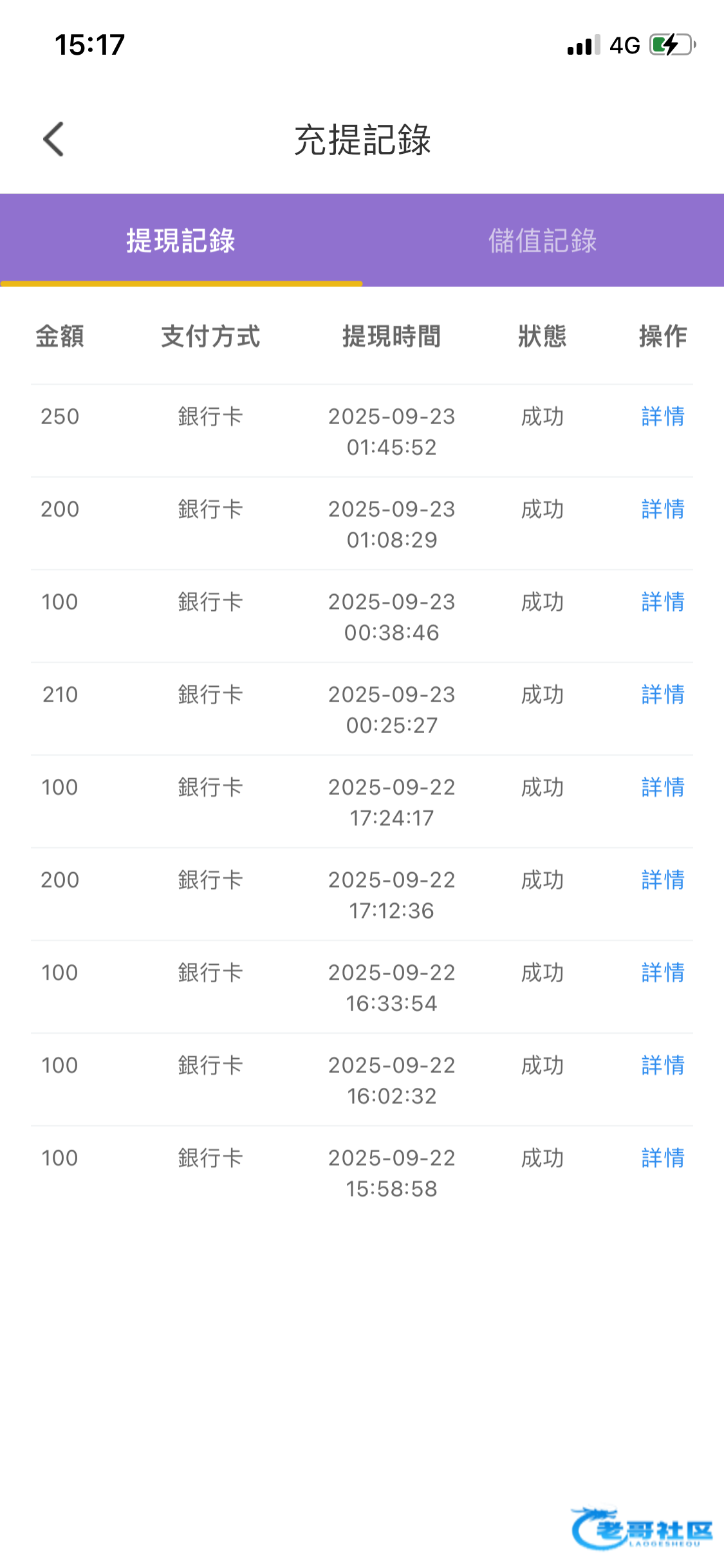Select the 提現記錄 tab
This screenshot has width=724, height=1568.
(x=181, y=241)
